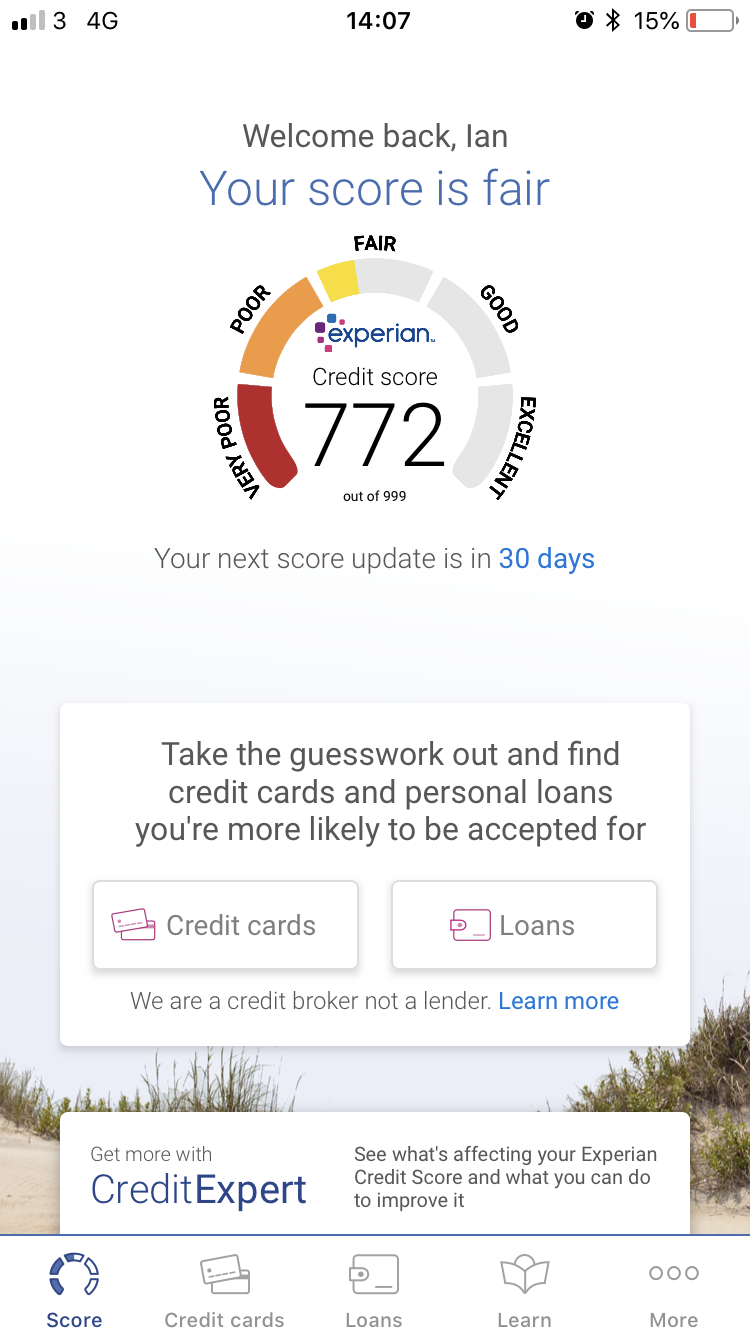
Task: Open the CreditExpert promotion card
Action: (x=374, y=1175)
